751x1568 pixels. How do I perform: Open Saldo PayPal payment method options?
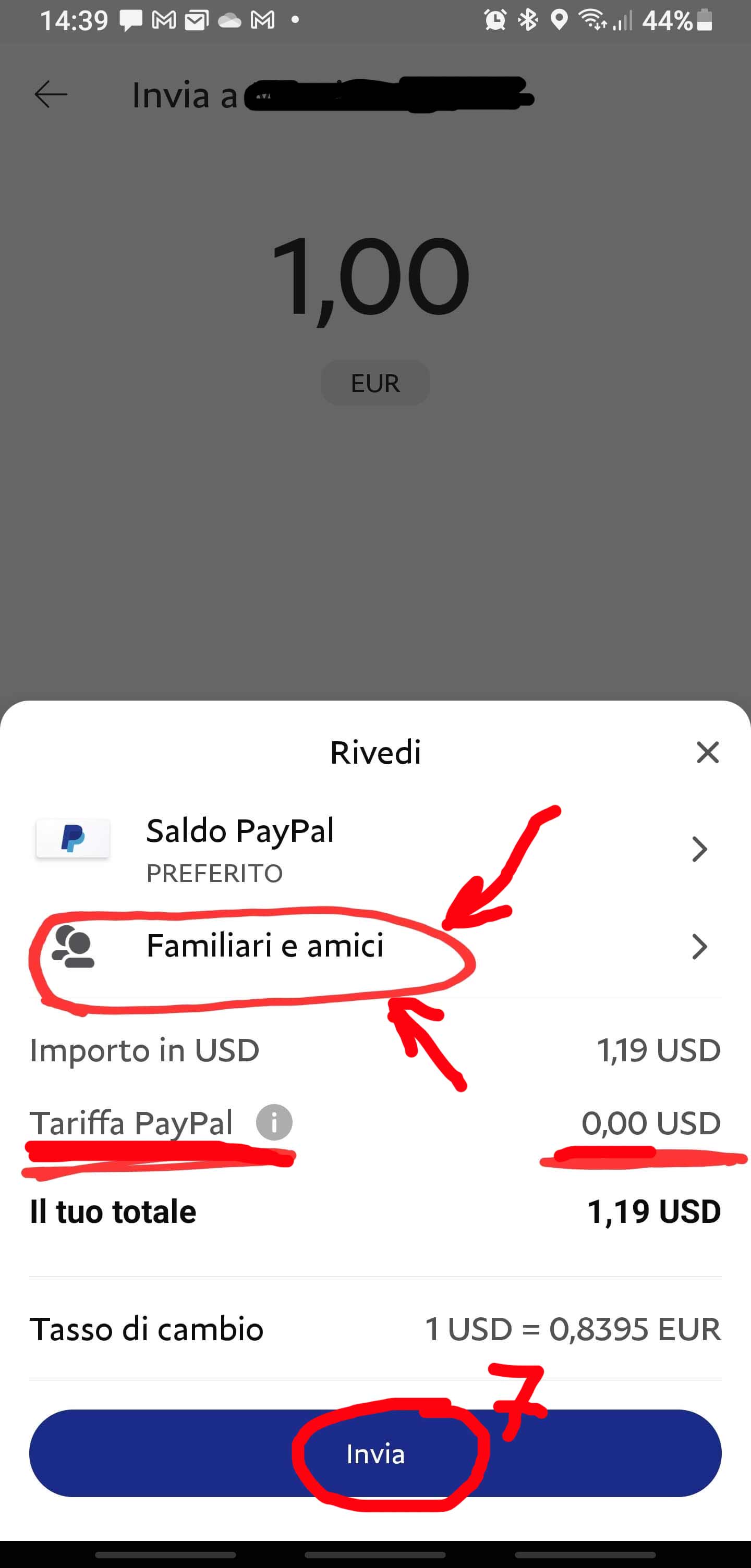coord(375,849)
